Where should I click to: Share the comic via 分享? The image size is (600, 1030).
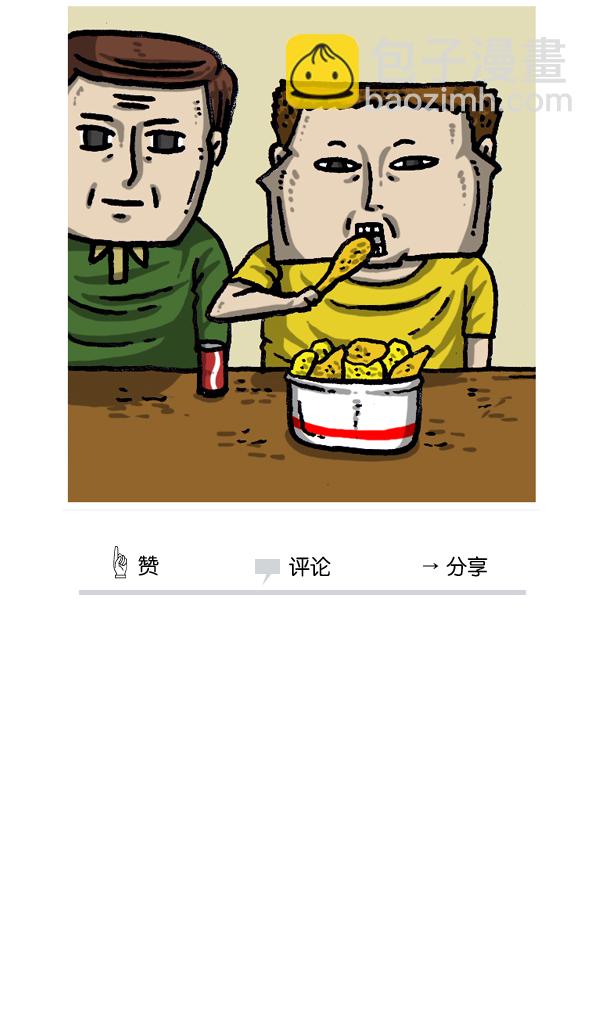(454, 566)
